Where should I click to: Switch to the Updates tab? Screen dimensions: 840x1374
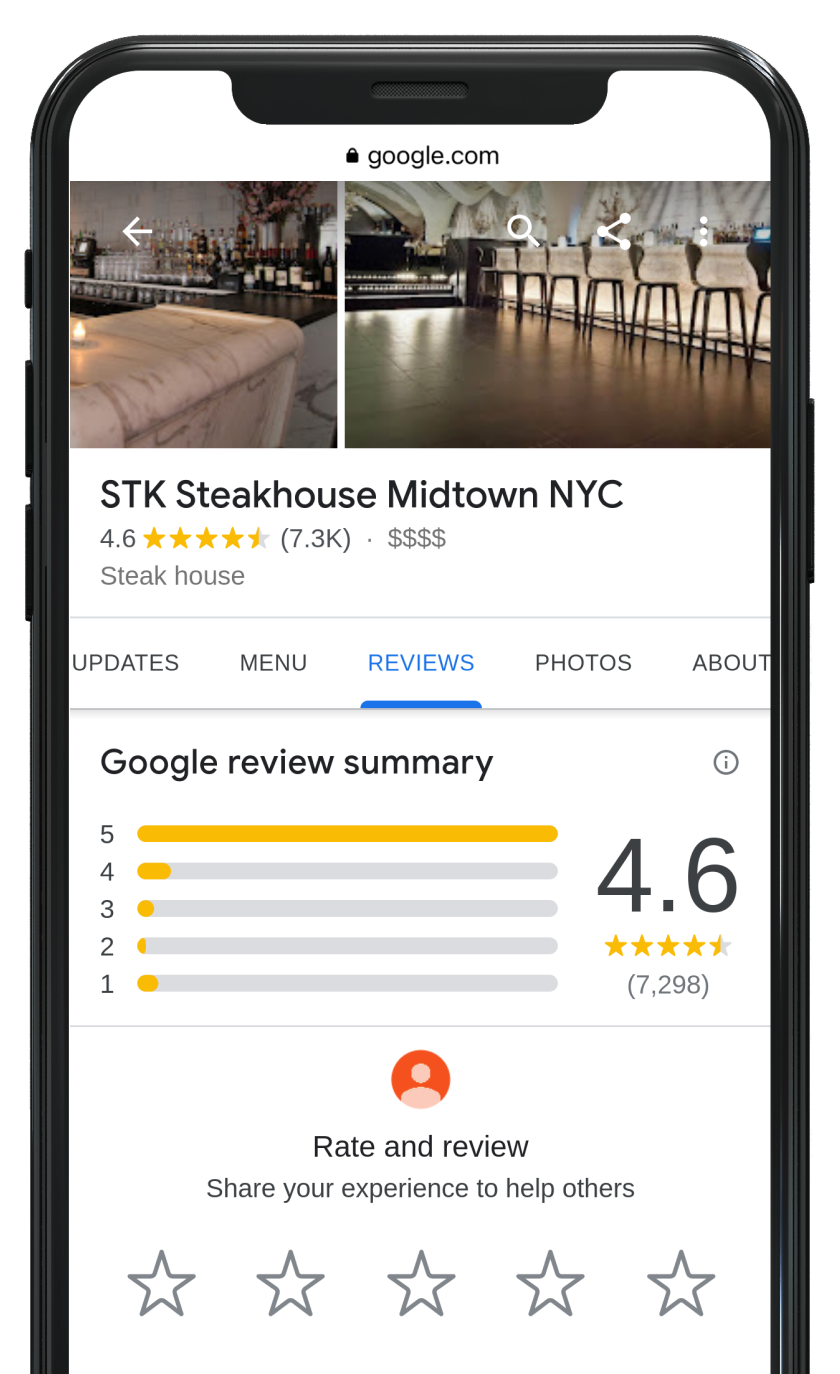(x=126, y=663)
